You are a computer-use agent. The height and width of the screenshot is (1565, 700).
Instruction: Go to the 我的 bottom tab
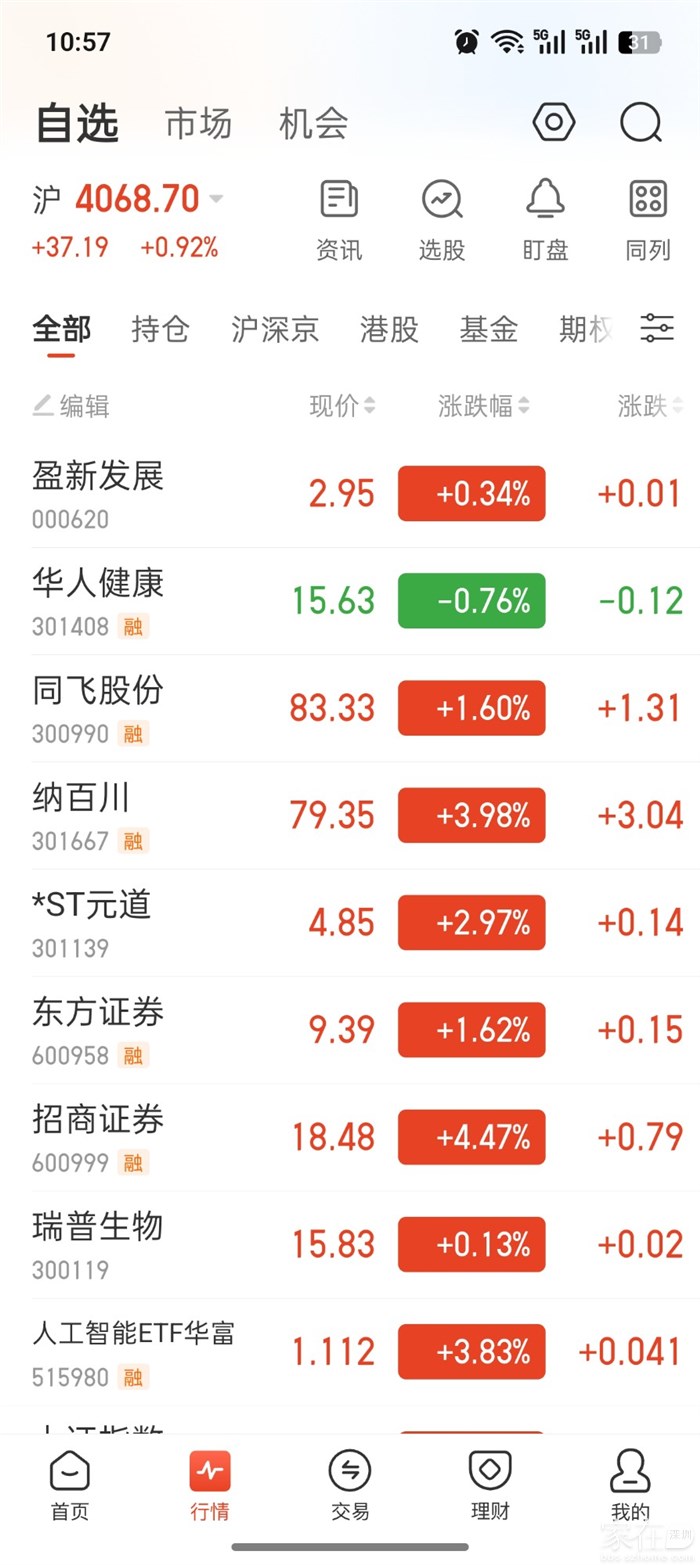(630, 1486)
